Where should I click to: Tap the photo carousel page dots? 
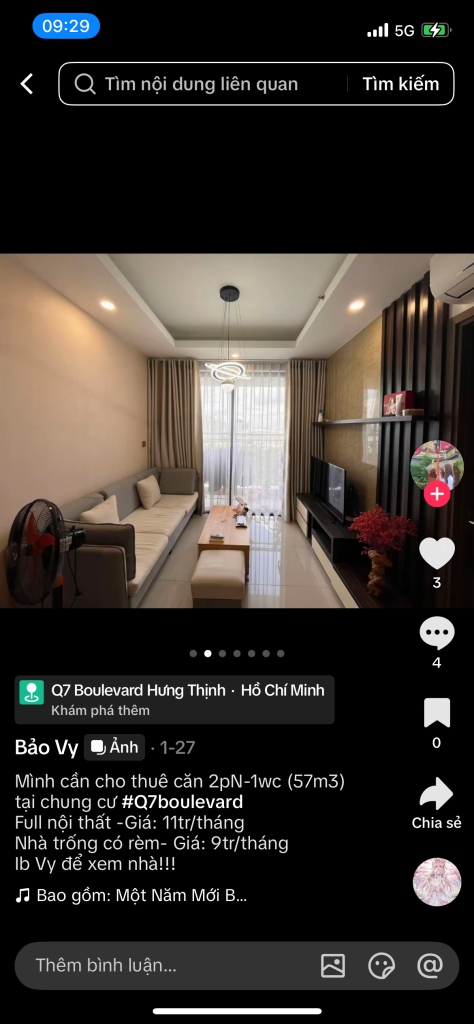point(237,653)
